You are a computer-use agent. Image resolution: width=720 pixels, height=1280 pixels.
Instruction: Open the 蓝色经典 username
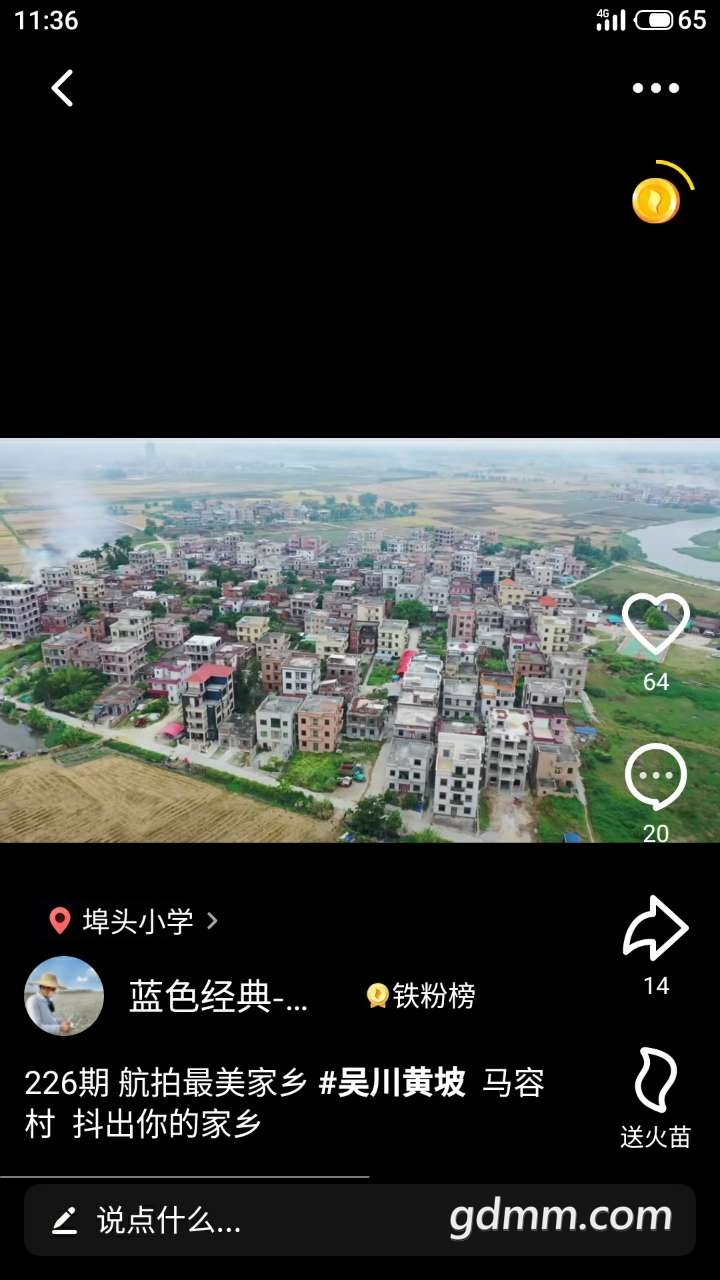(x=218, y=996)
